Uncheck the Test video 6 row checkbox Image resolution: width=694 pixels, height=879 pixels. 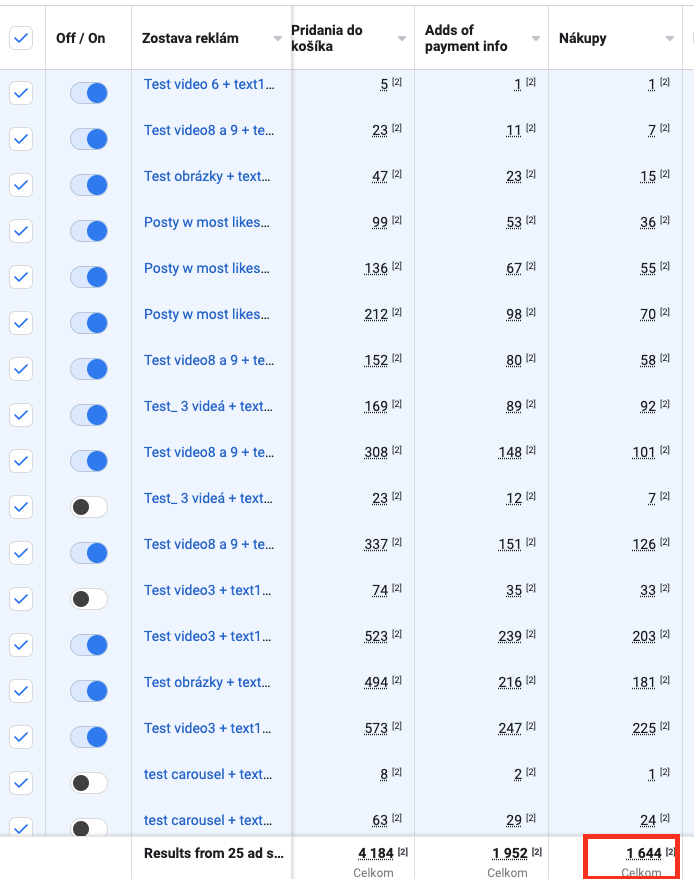click(21, 93)
